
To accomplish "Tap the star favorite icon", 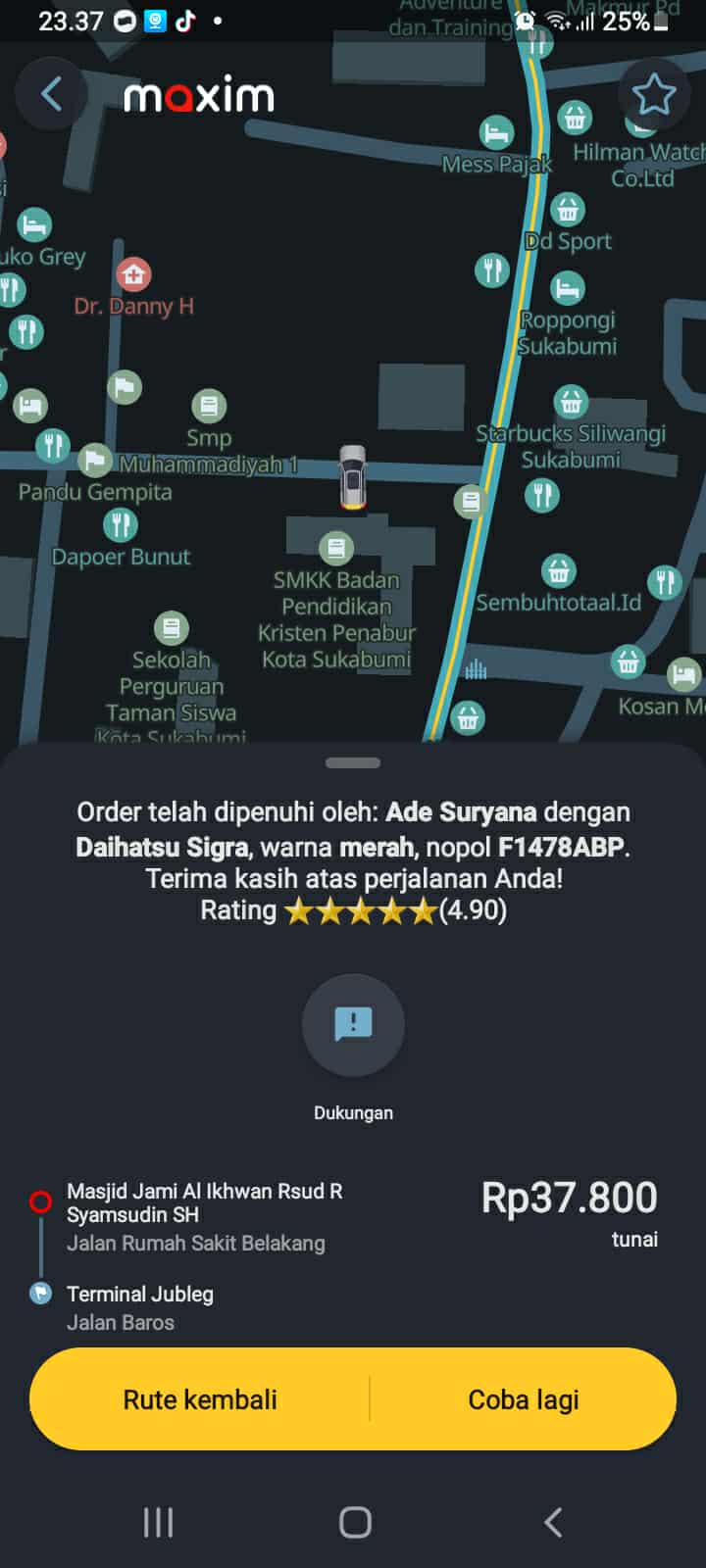I will 653,94.
